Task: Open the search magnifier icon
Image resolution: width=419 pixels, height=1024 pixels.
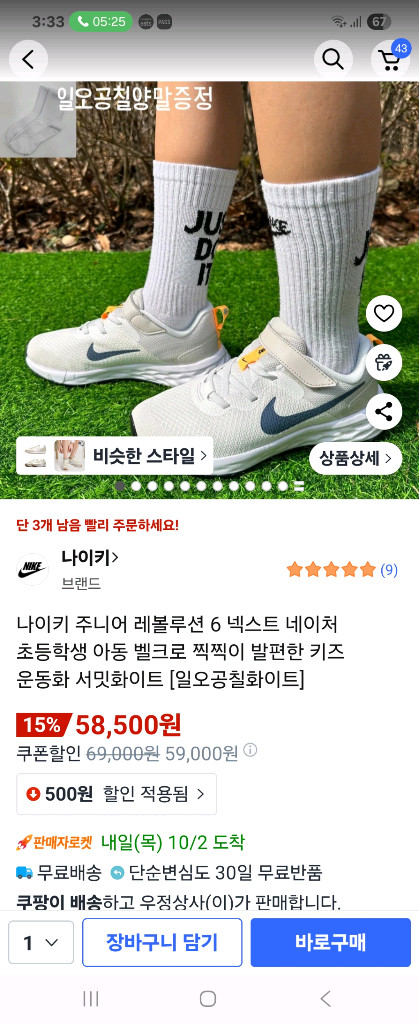Action: 333,60
